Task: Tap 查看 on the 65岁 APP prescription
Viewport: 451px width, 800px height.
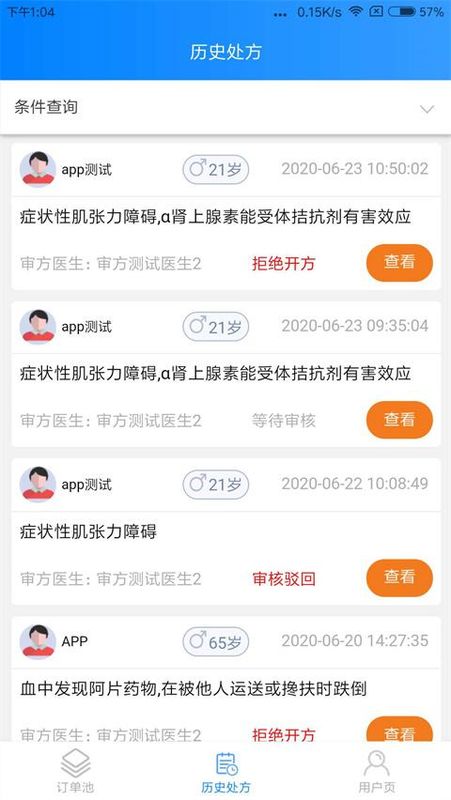Action: coord(399,730)
